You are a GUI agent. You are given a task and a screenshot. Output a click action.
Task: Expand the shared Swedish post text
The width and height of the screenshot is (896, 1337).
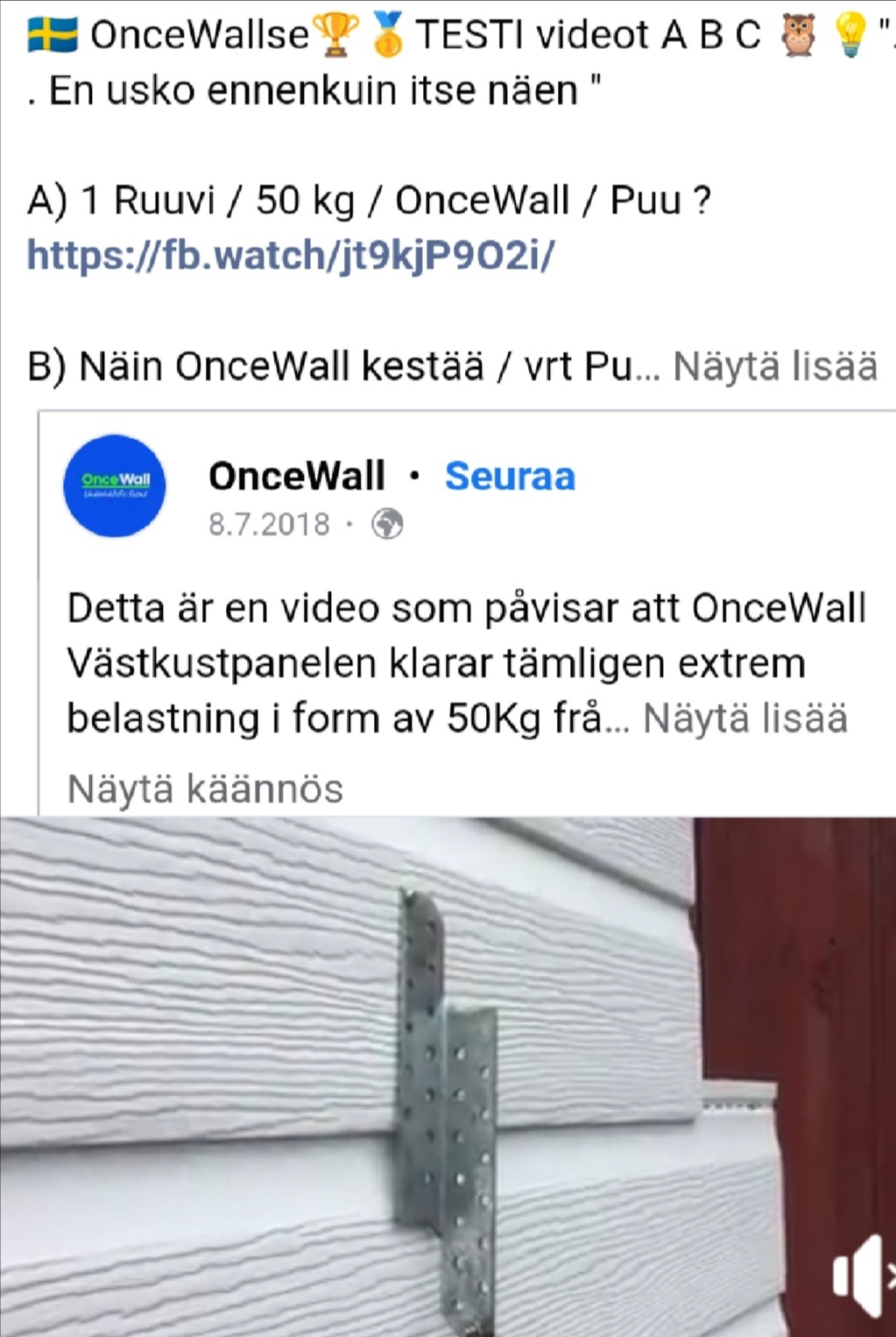click(x=744, y=719)
